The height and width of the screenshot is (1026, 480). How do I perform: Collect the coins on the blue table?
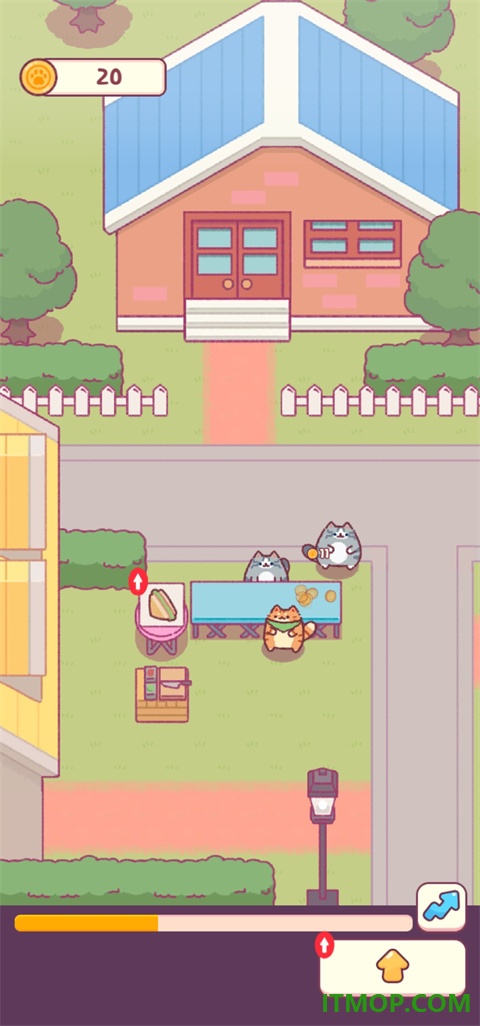point(314,595)
